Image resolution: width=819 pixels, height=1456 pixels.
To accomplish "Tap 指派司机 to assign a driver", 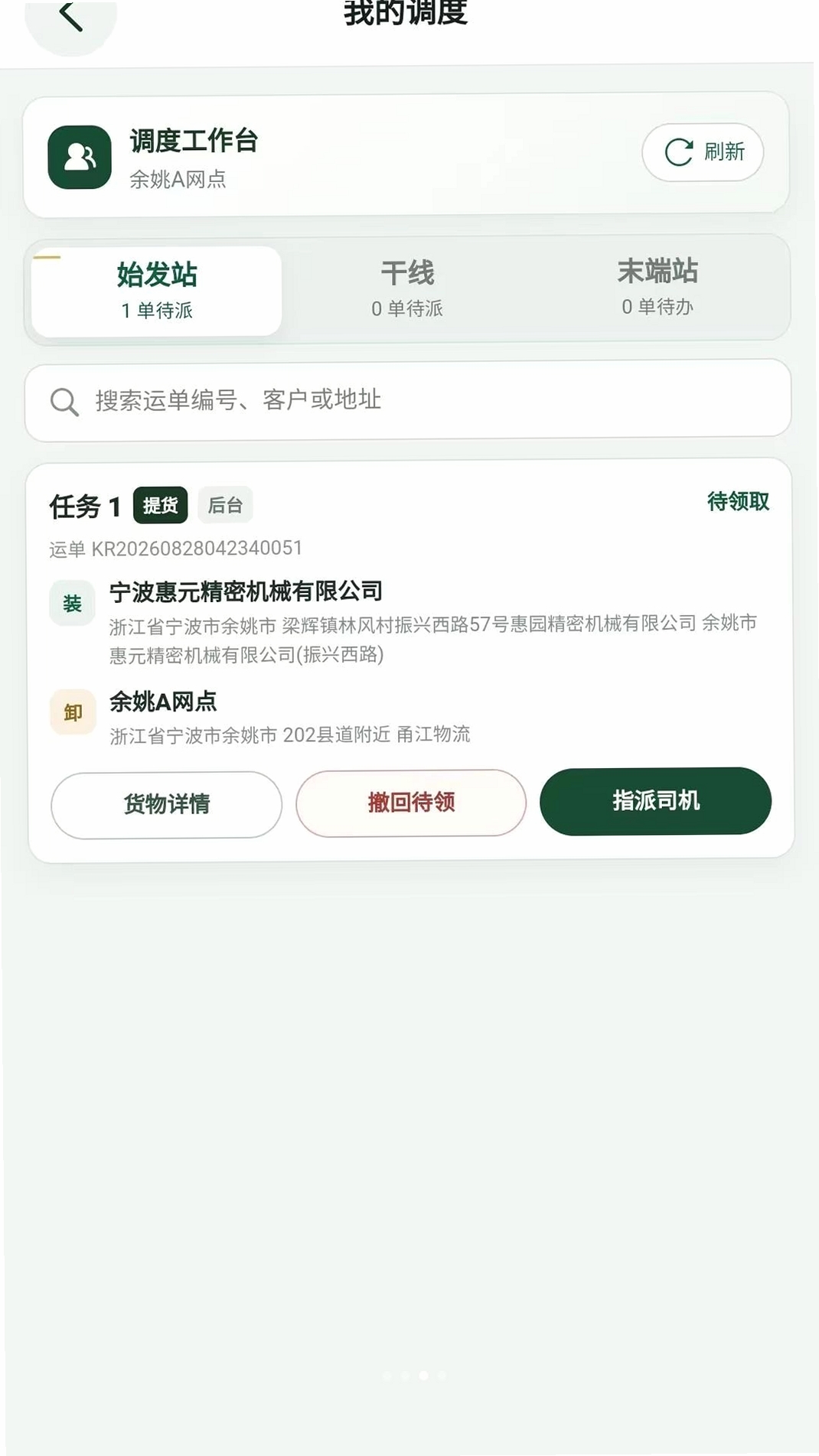I will (655, 800).
